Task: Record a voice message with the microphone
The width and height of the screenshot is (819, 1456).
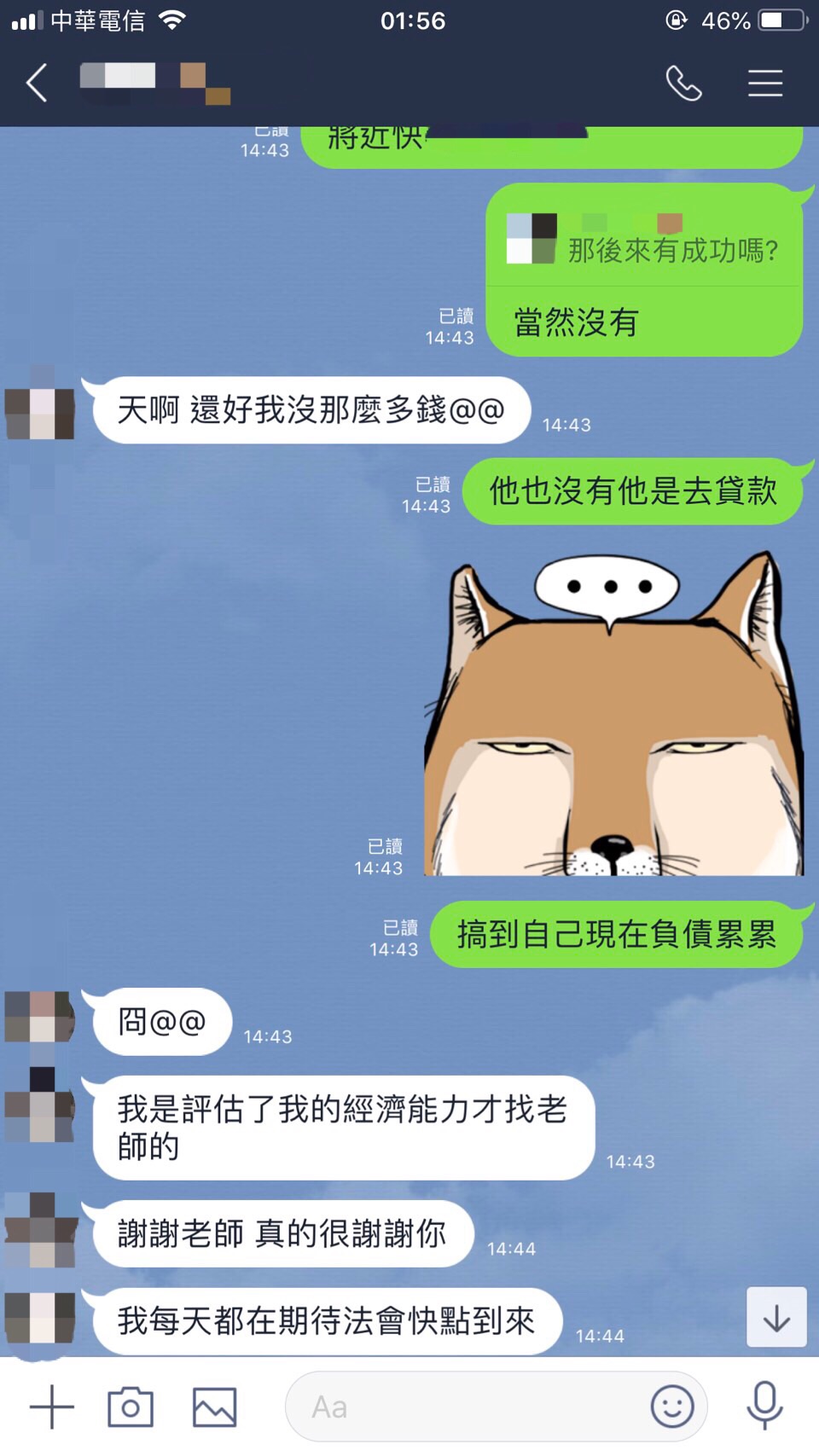Action: pos(764,1405)
